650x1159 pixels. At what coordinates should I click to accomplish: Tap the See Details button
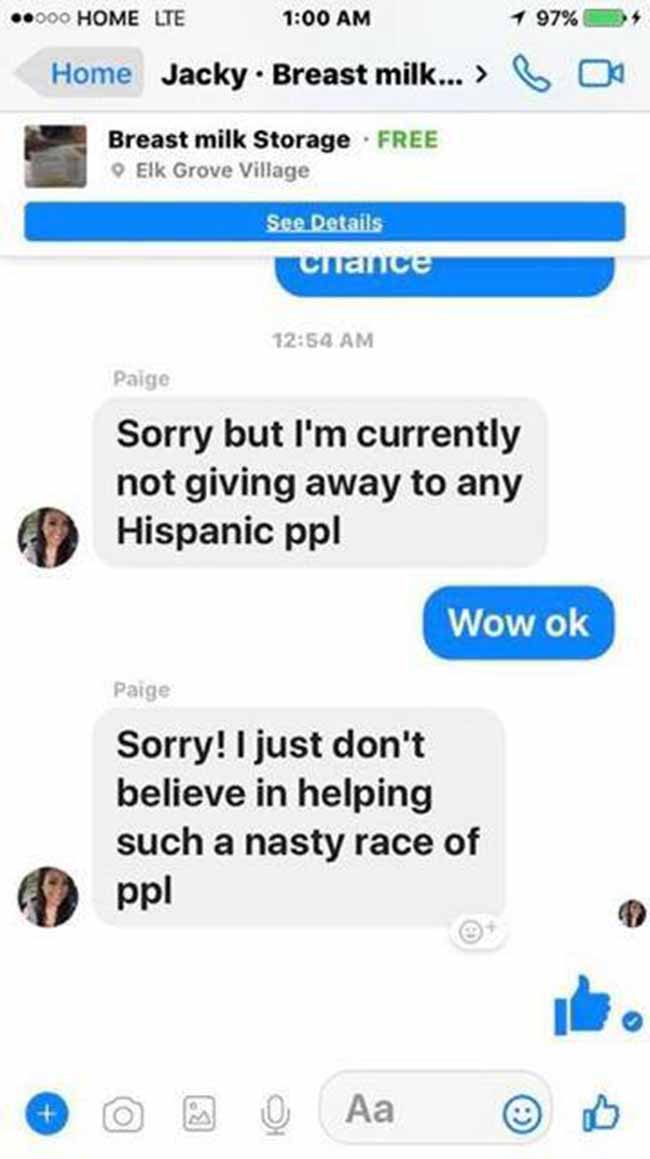(x=325, y=222)
